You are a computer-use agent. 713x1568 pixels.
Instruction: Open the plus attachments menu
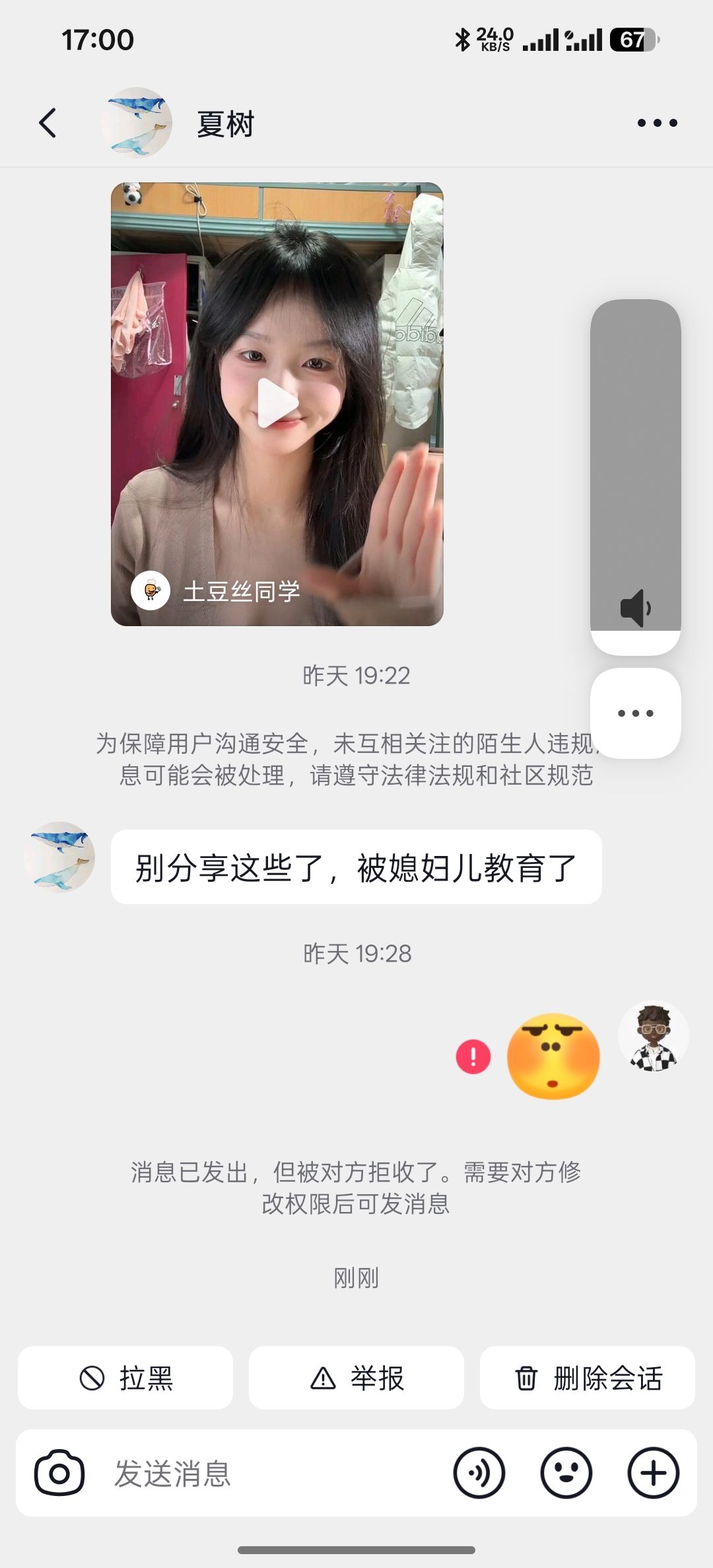pos(654,1473)
